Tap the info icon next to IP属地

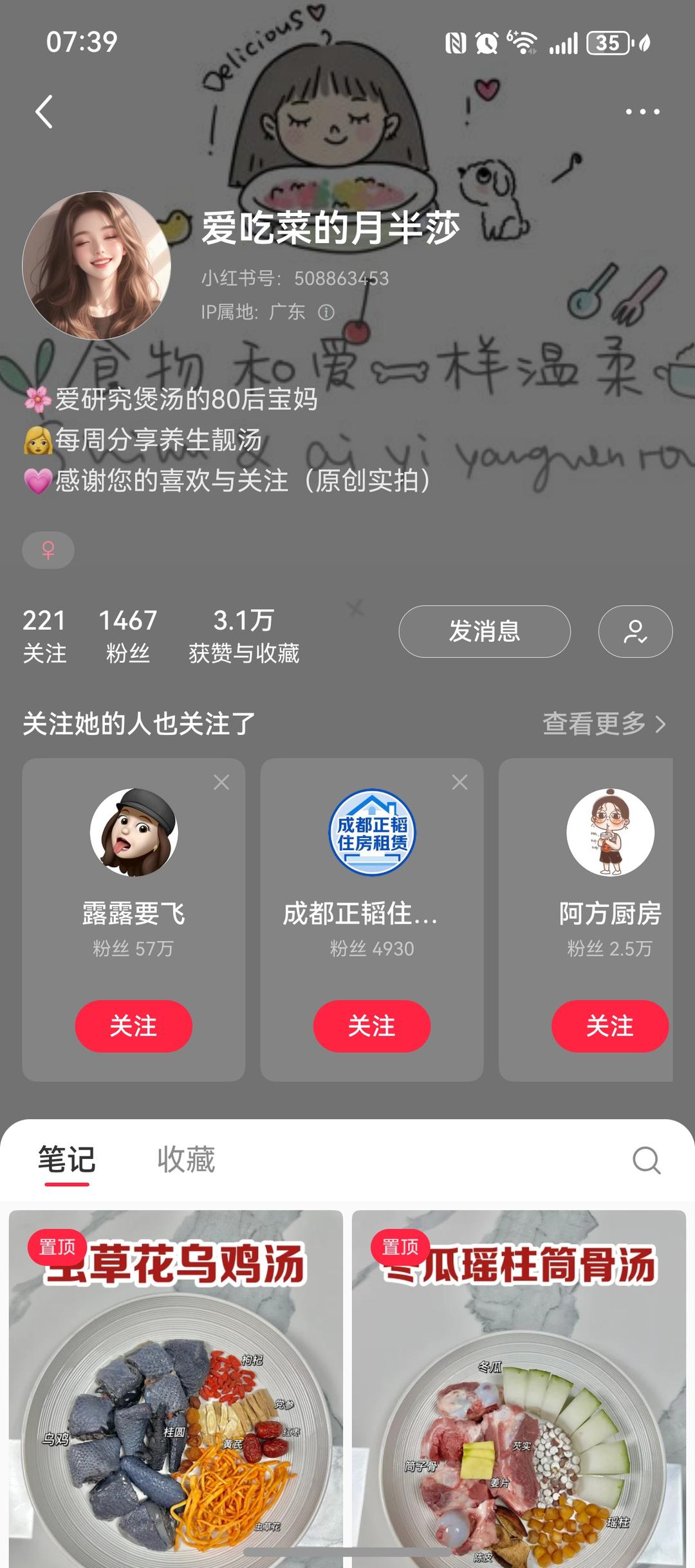pos(326,313)
